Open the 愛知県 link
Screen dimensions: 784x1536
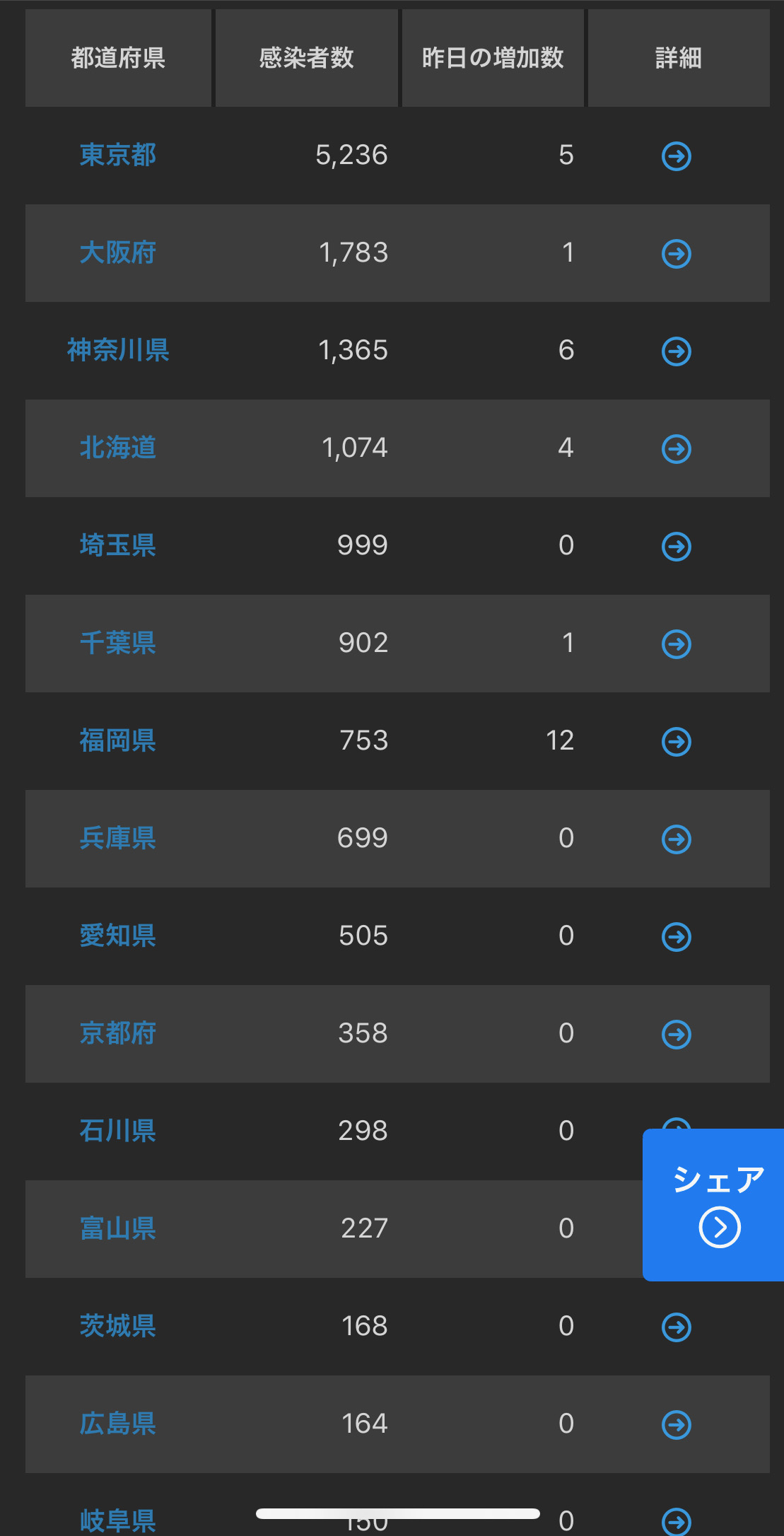coord(118,936)
